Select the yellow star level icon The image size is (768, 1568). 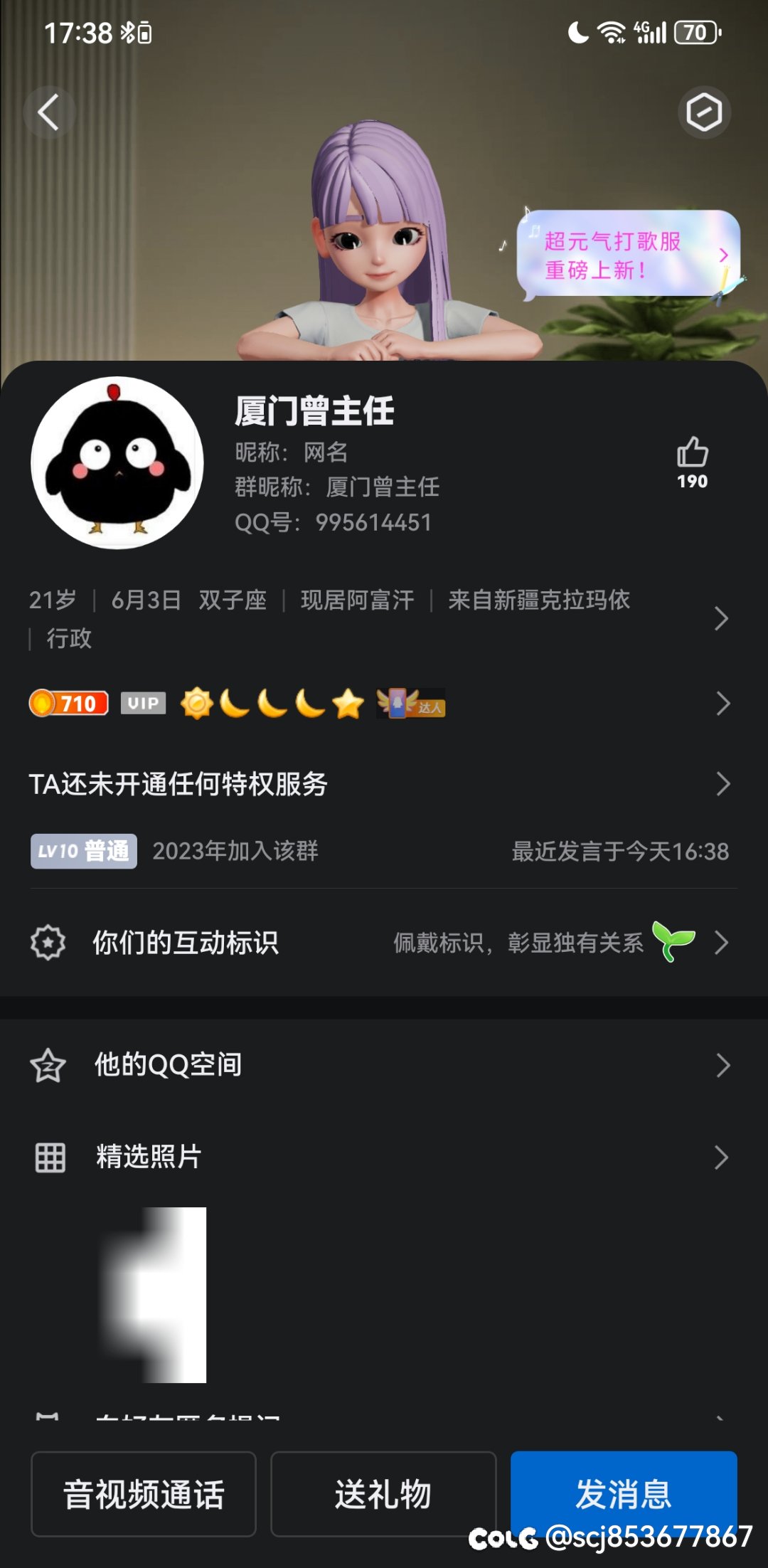coord(346,703)
